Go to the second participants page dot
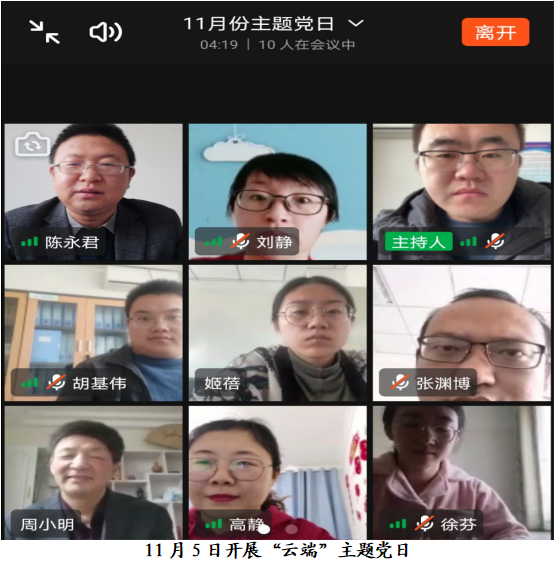 (292, 530)
